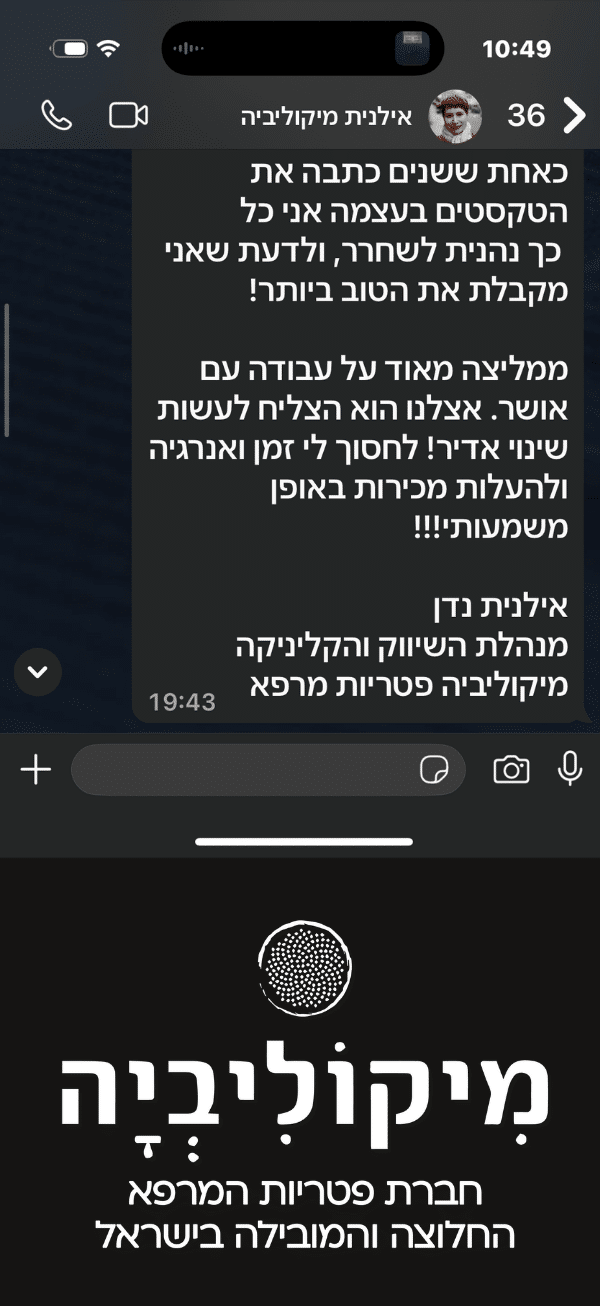
Task: Start a voice call
Action: [x=56, y=115]
